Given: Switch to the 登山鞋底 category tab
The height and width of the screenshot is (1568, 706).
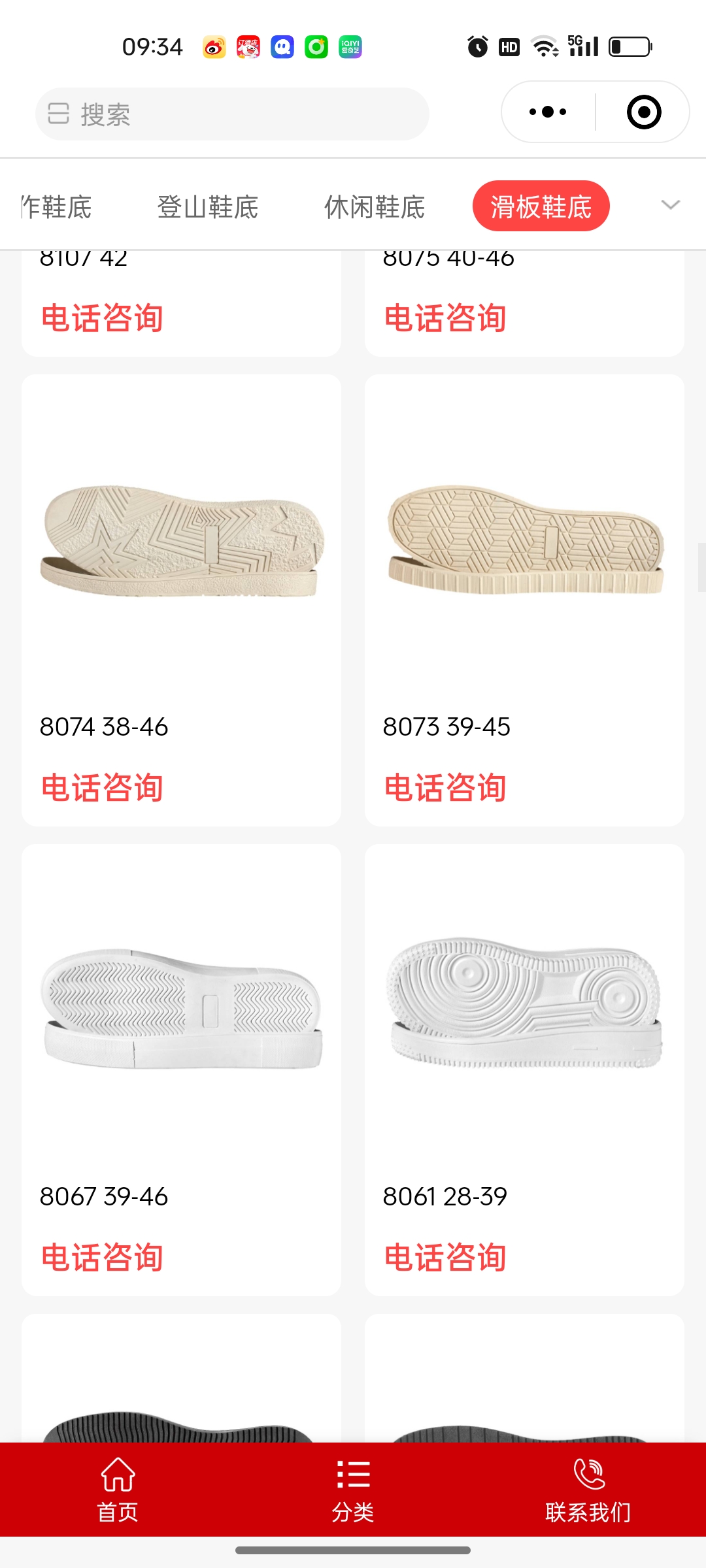Looking at the screenshot, I should 208,207.
